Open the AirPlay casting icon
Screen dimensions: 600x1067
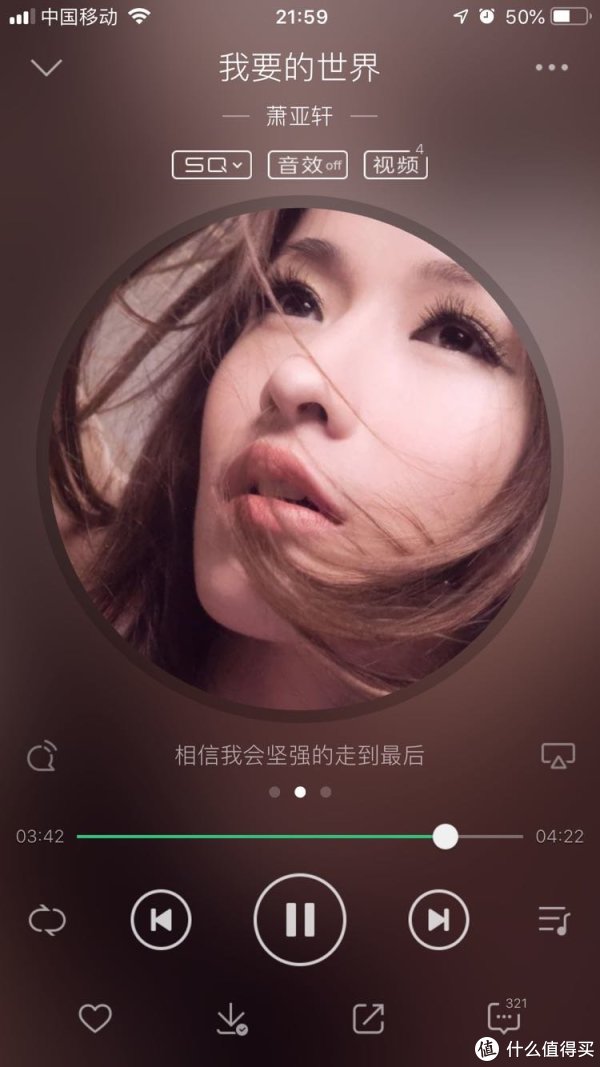pos(558,755)
